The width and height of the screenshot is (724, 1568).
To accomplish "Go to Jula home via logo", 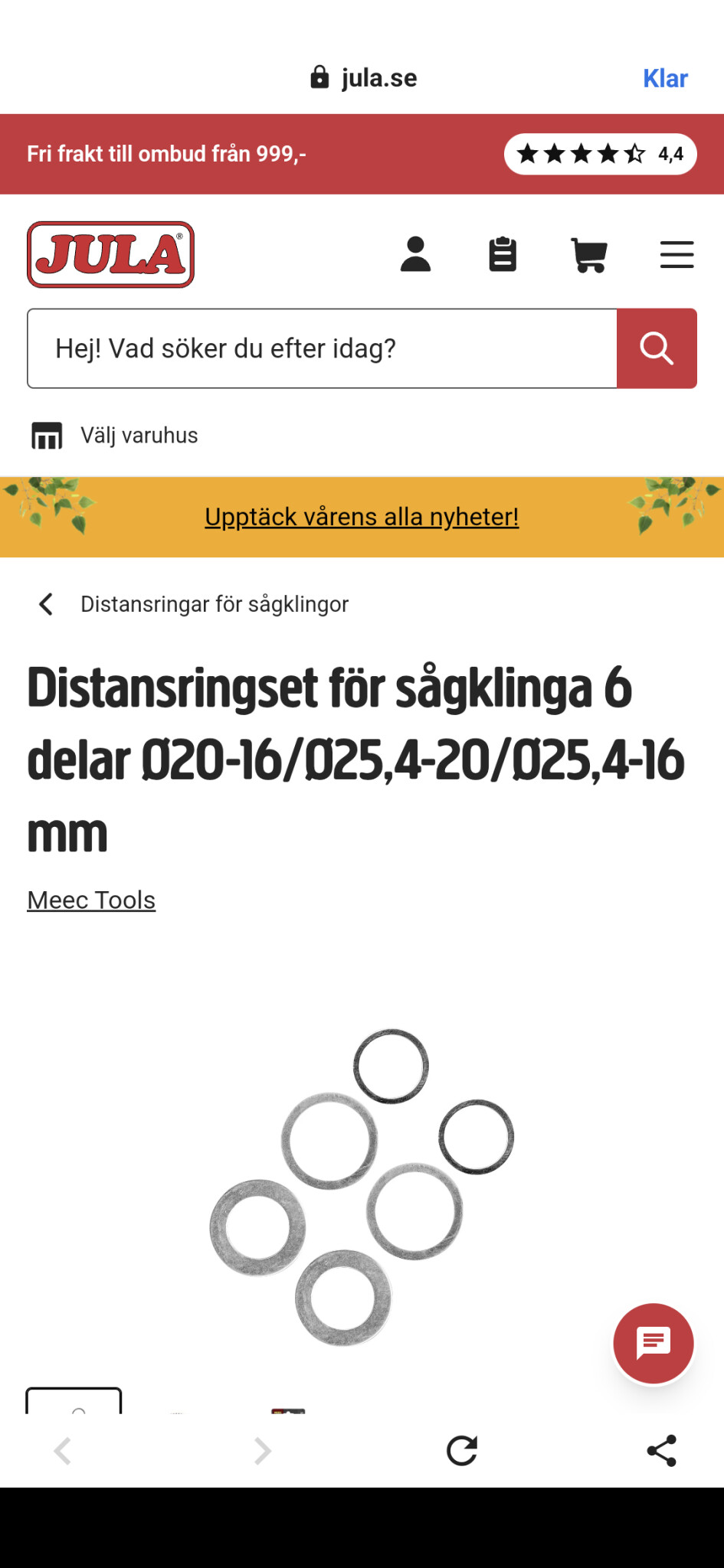I will (111, 255).
